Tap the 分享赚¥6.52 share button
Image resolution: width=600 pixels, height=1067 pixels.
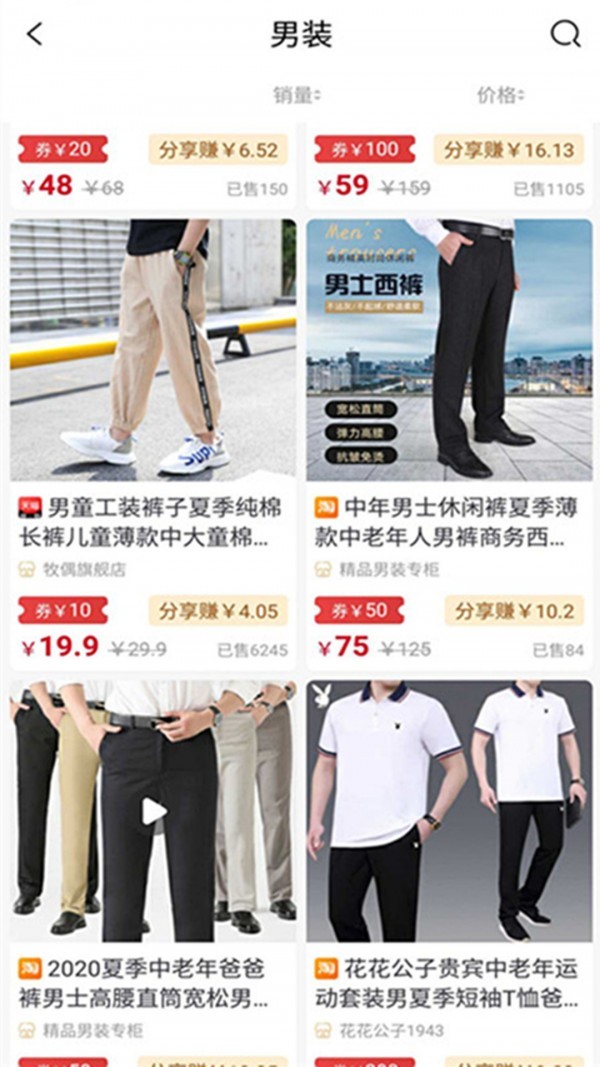tap(218, 150)
